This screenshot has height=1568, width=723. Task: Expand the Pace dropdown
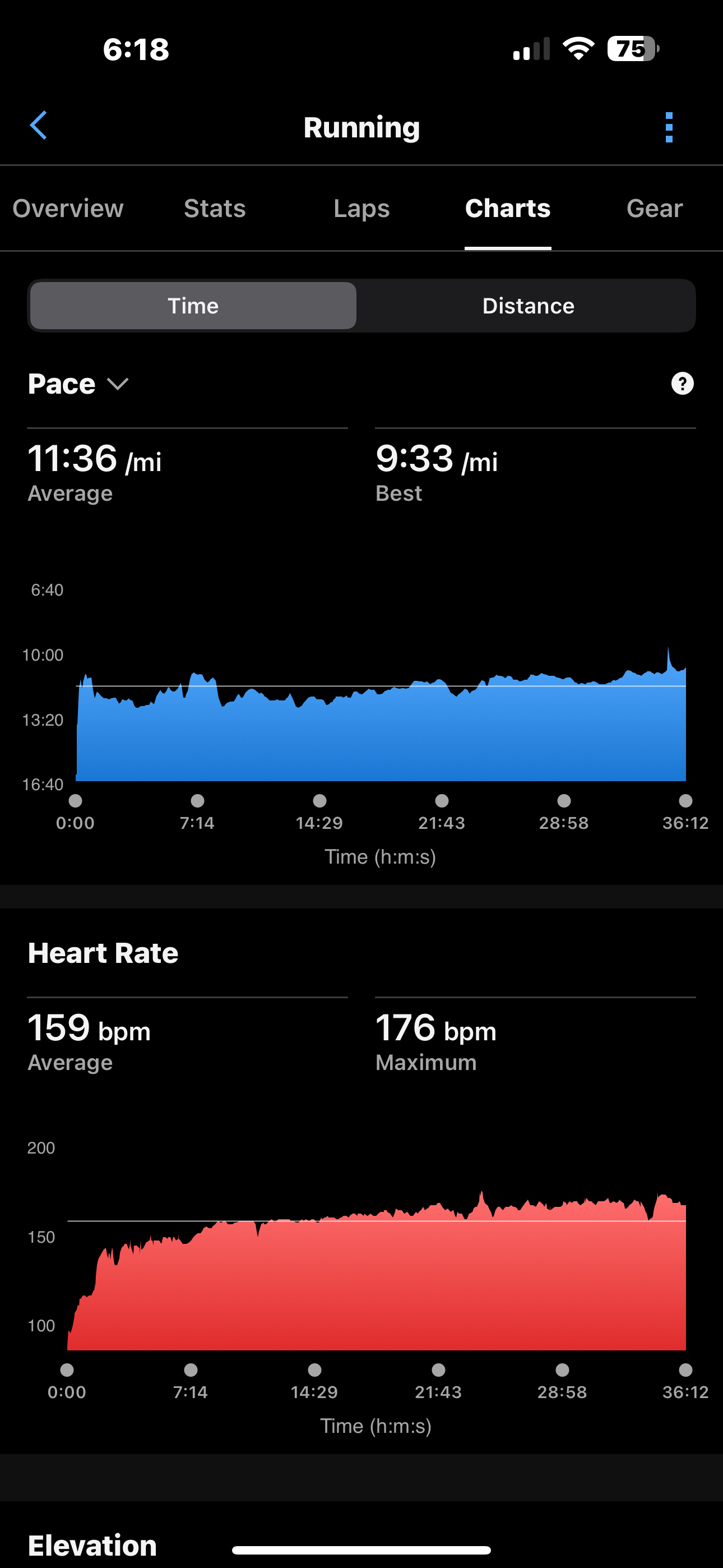[78, 384]
